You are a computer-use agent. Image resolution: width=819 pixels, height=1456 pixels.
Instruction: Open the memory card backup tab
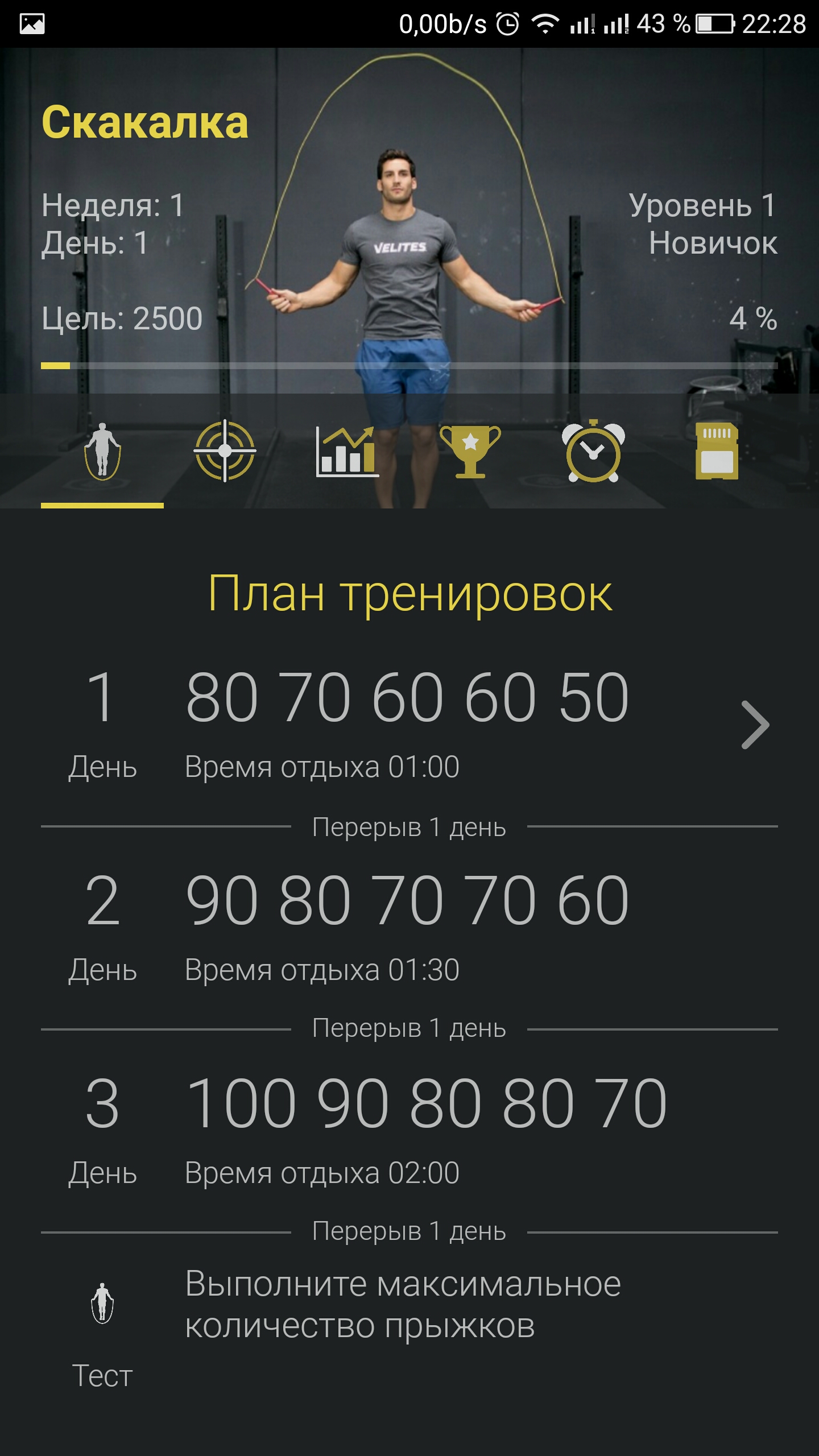[x=716, y=452]
